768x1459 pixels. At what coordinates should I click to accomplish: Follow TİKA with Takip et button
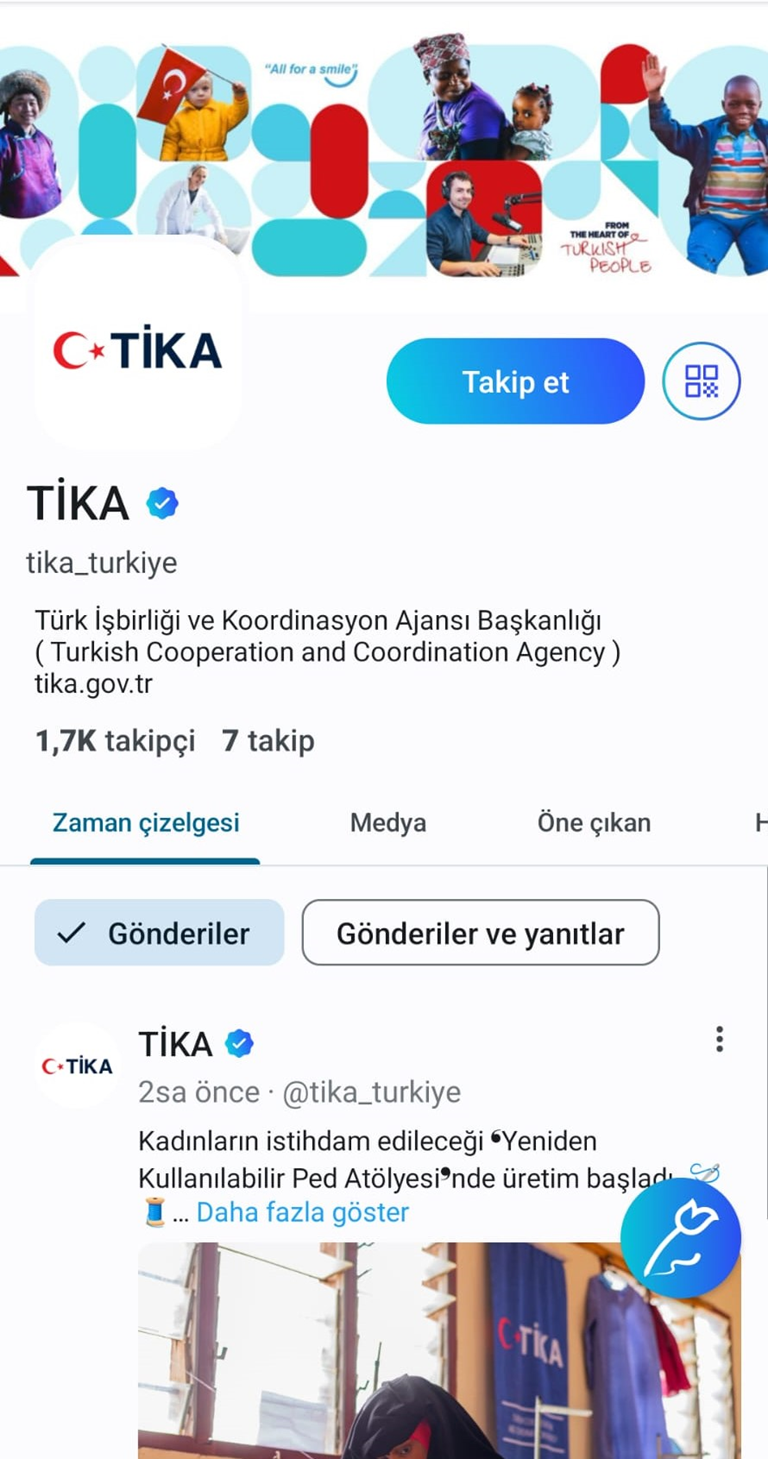[x=515, y=381]
